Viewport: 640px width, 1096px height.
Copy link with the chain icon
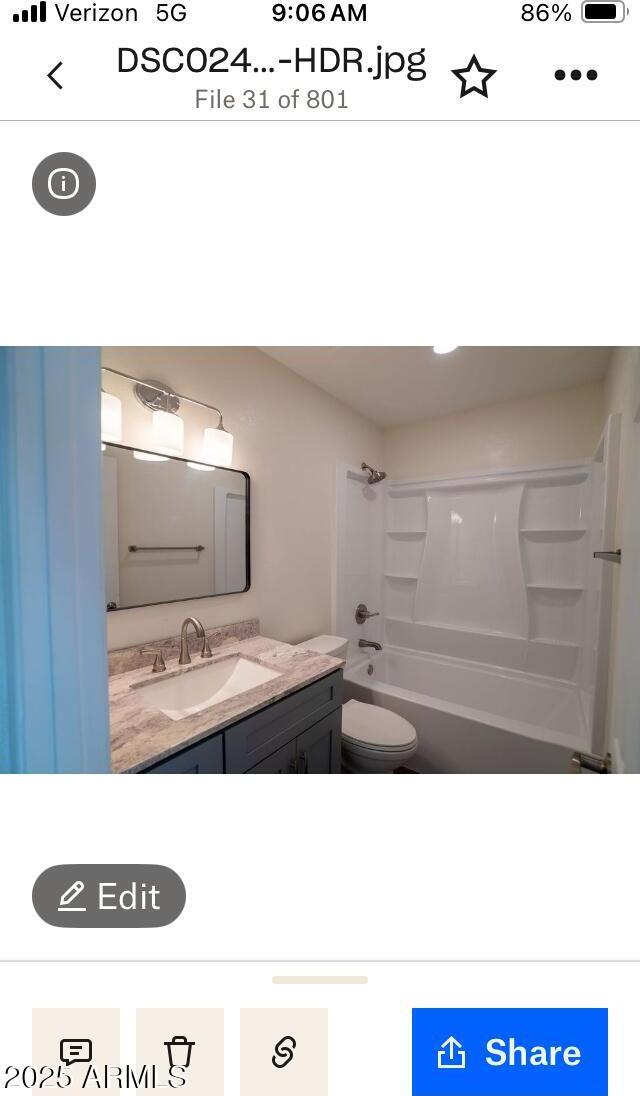pos(284,1051)
